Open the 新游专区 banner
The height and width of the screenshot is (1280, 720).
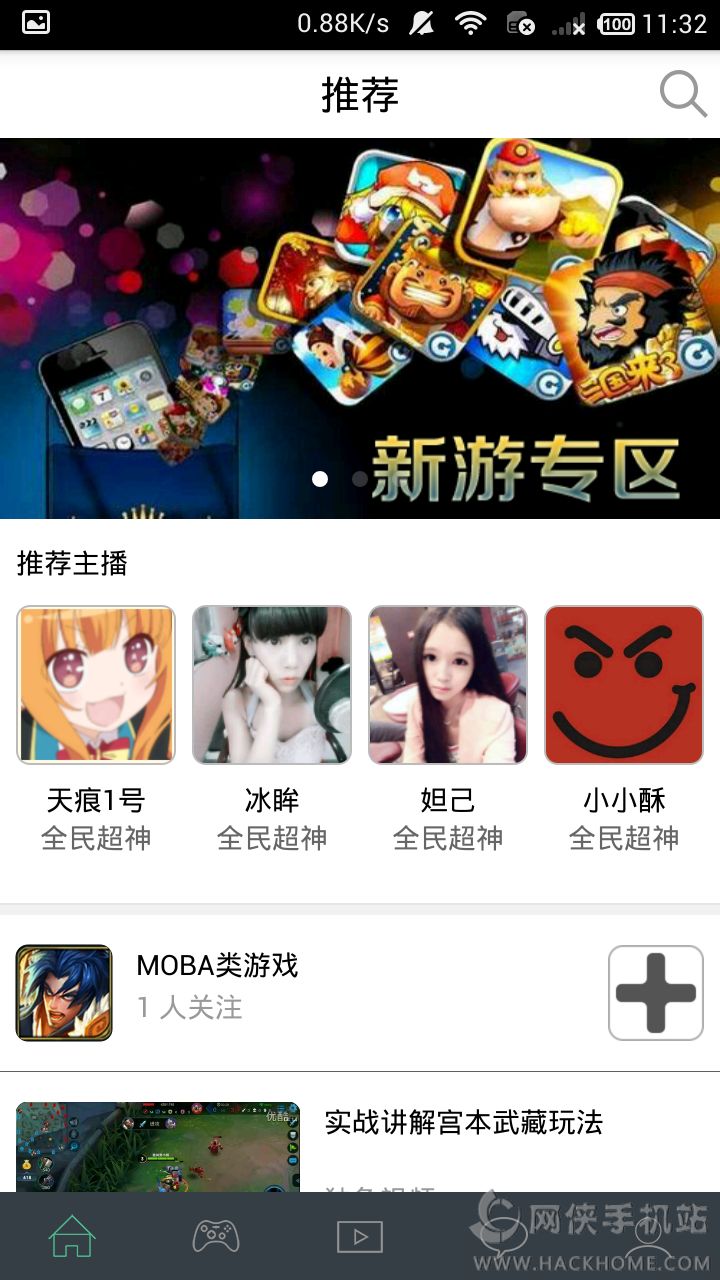point(360,328)
